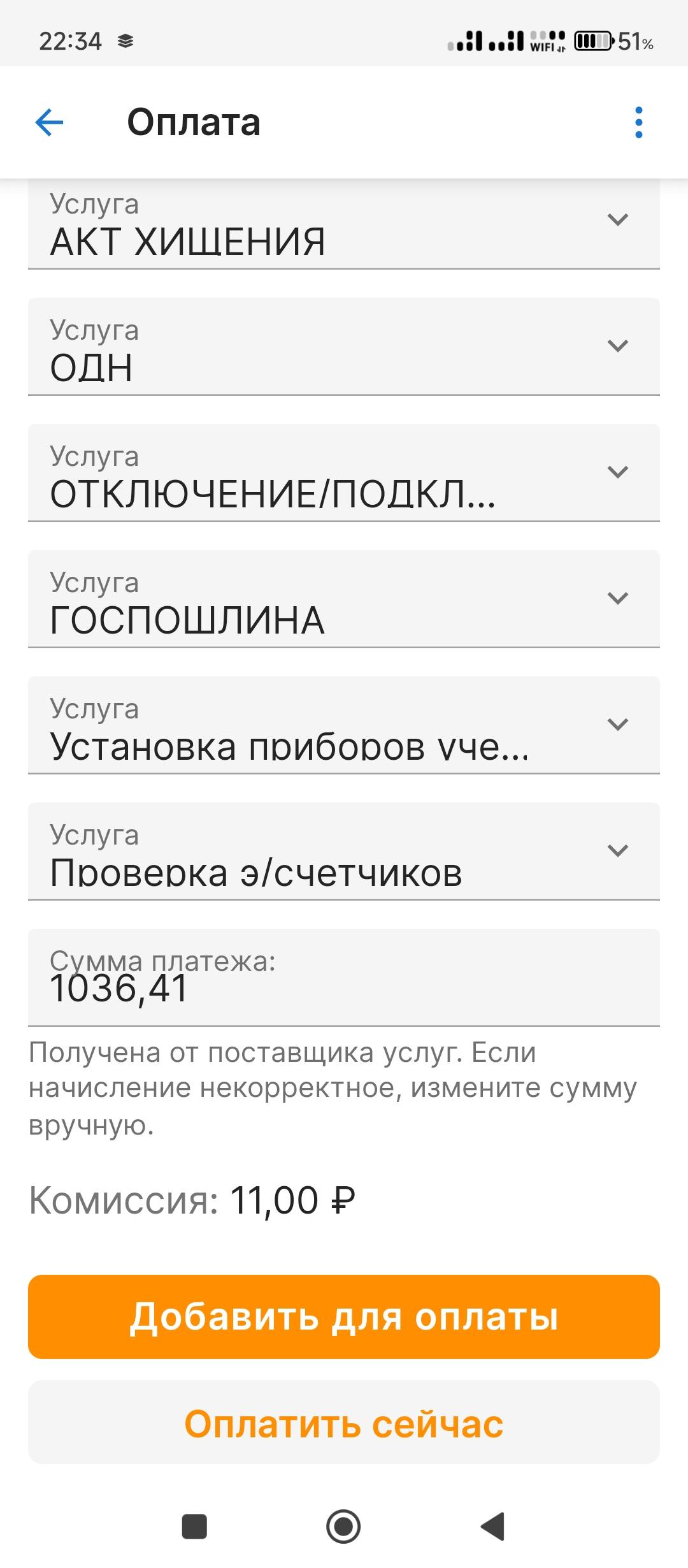Tap the back arrow to leave Оплата screen
The image size is (688, 1568).
point(48,123)
